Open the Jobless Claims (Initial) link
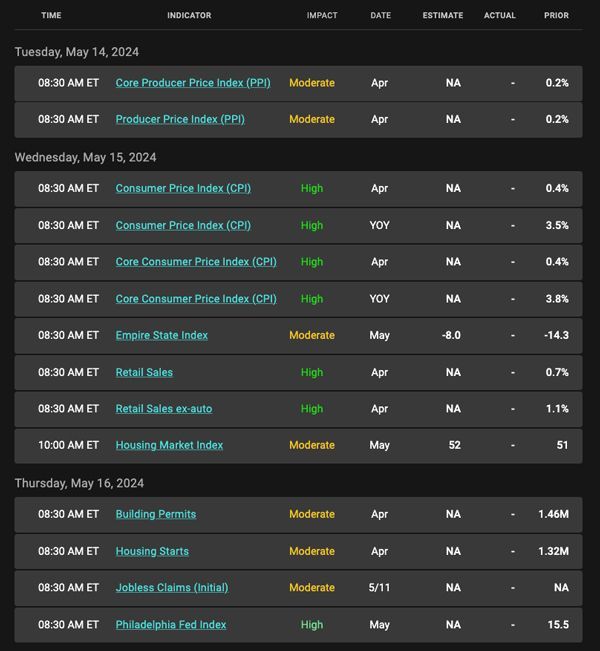This screenshot has height=651, width=600. [x=172, y=588]
